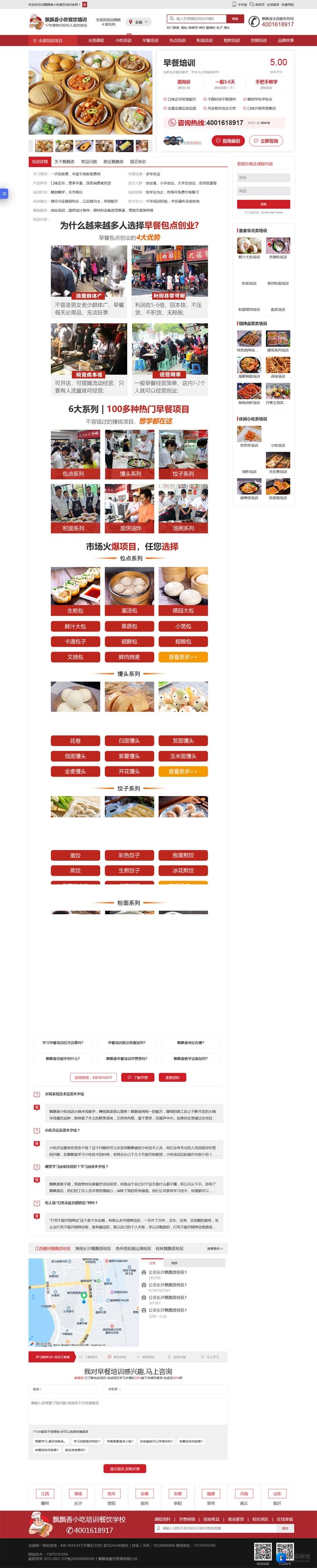Switch to the 留言报名 tab
Image resolution: width=317 pixels, height=1568 pixels.
pos(138,162)
